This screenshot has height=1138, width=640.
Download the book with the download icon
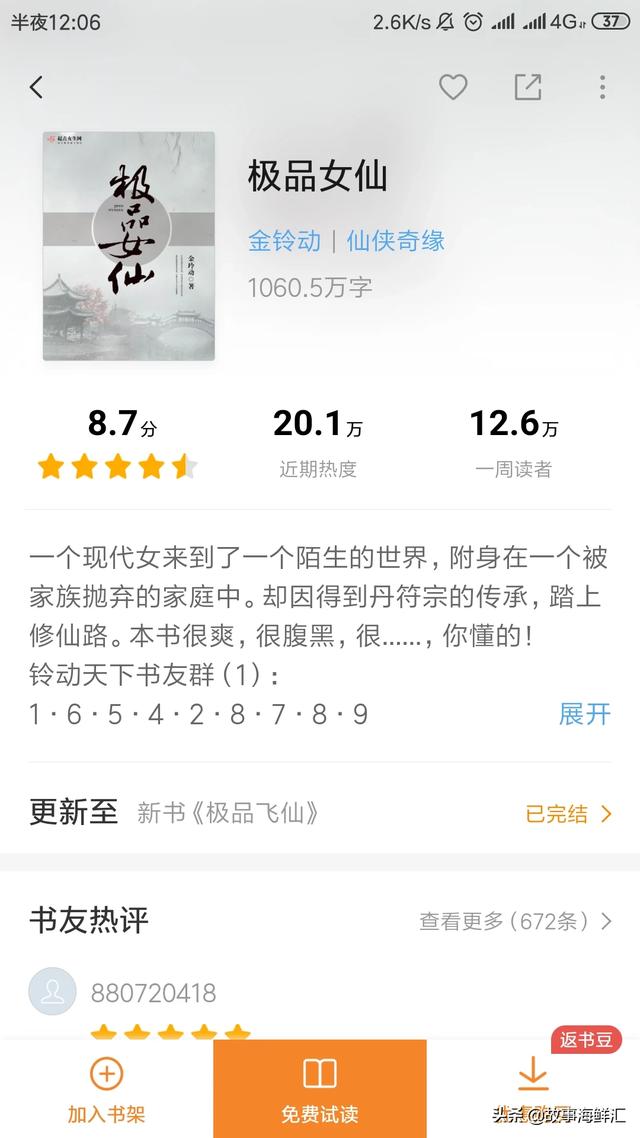point(533,1076)
